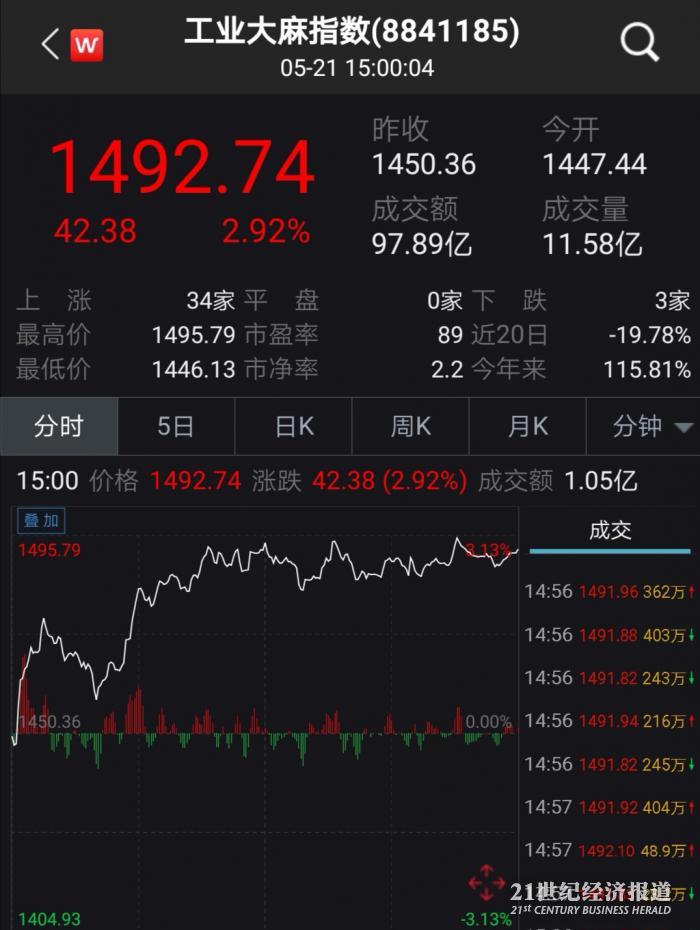The height and width of the screenshot is (930, 700).
Task: Select the 日K chart tab
Action: [294, 427]
